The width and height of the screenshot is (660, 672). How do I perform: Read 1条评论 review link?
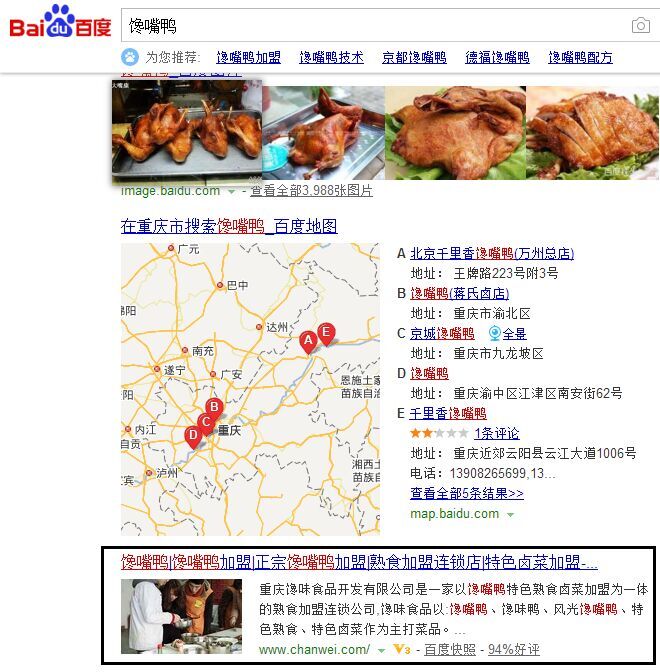(x=497, y=433)
